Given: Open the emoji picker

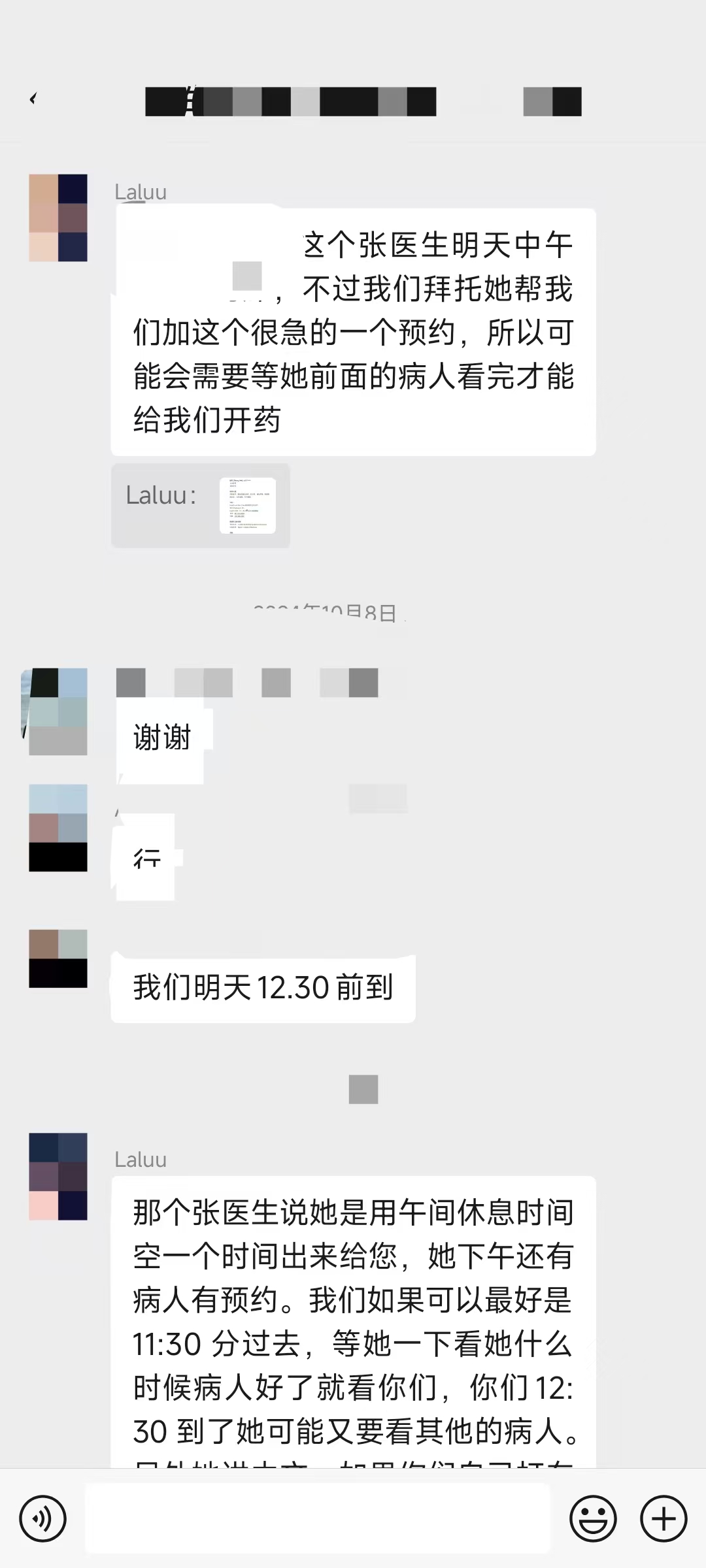Looking at the screenshot, I should tap(593, 1518).
